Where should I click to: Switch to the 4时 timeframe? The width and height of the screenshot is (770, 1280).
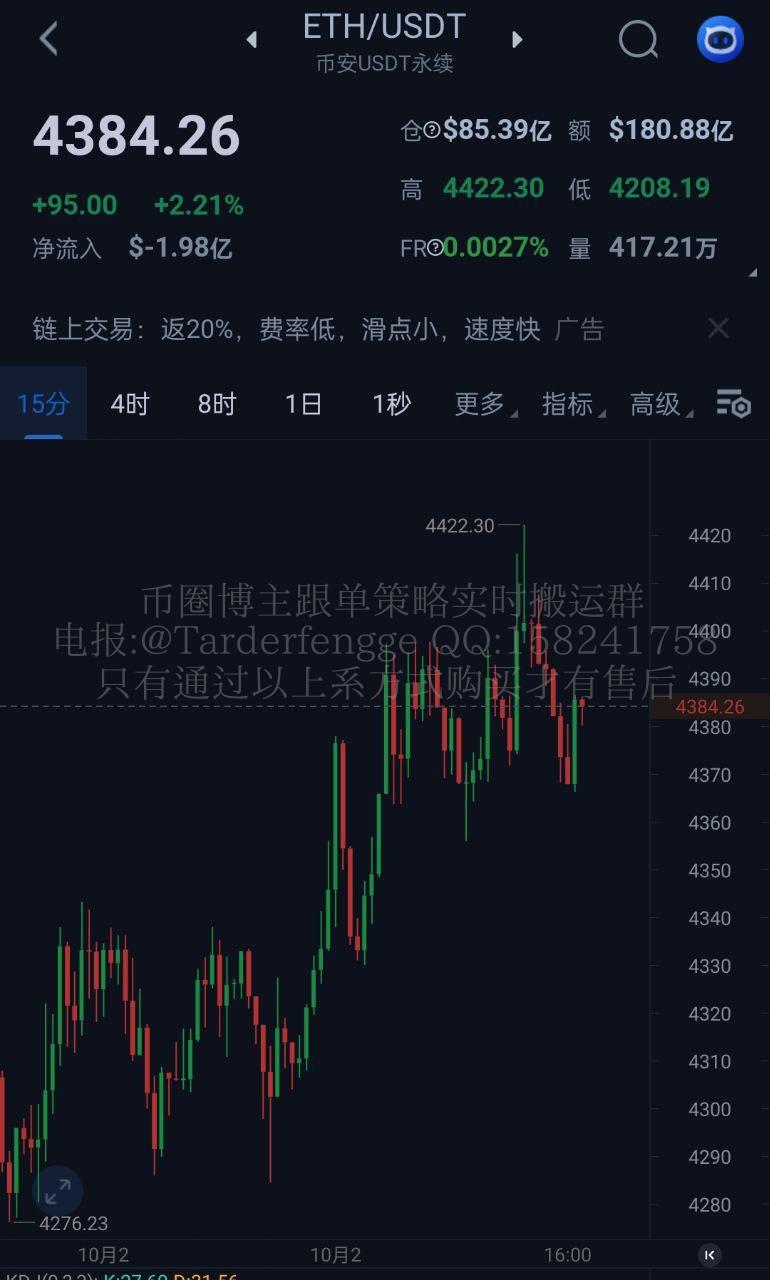(x=130, y=404)
